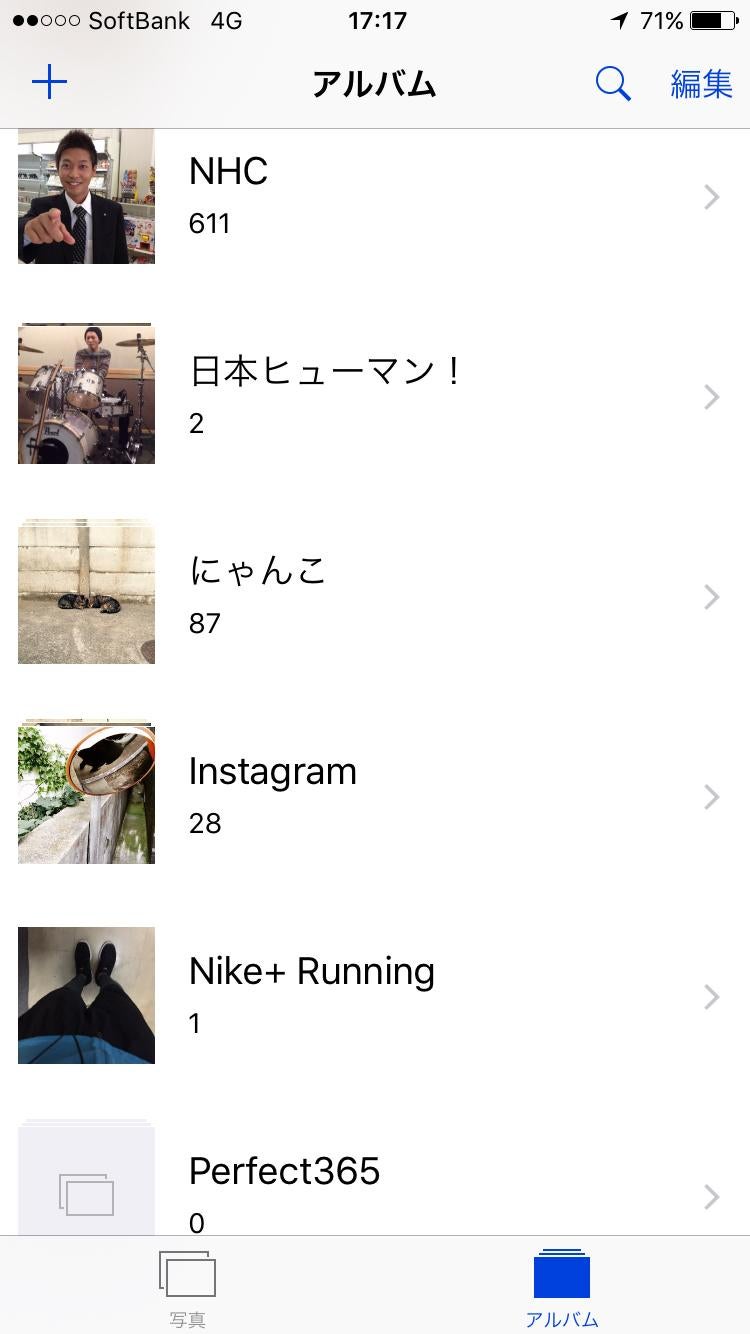Open the search magnifier icon
Screen dimensions: 750x1334
[x=613, y=84]
